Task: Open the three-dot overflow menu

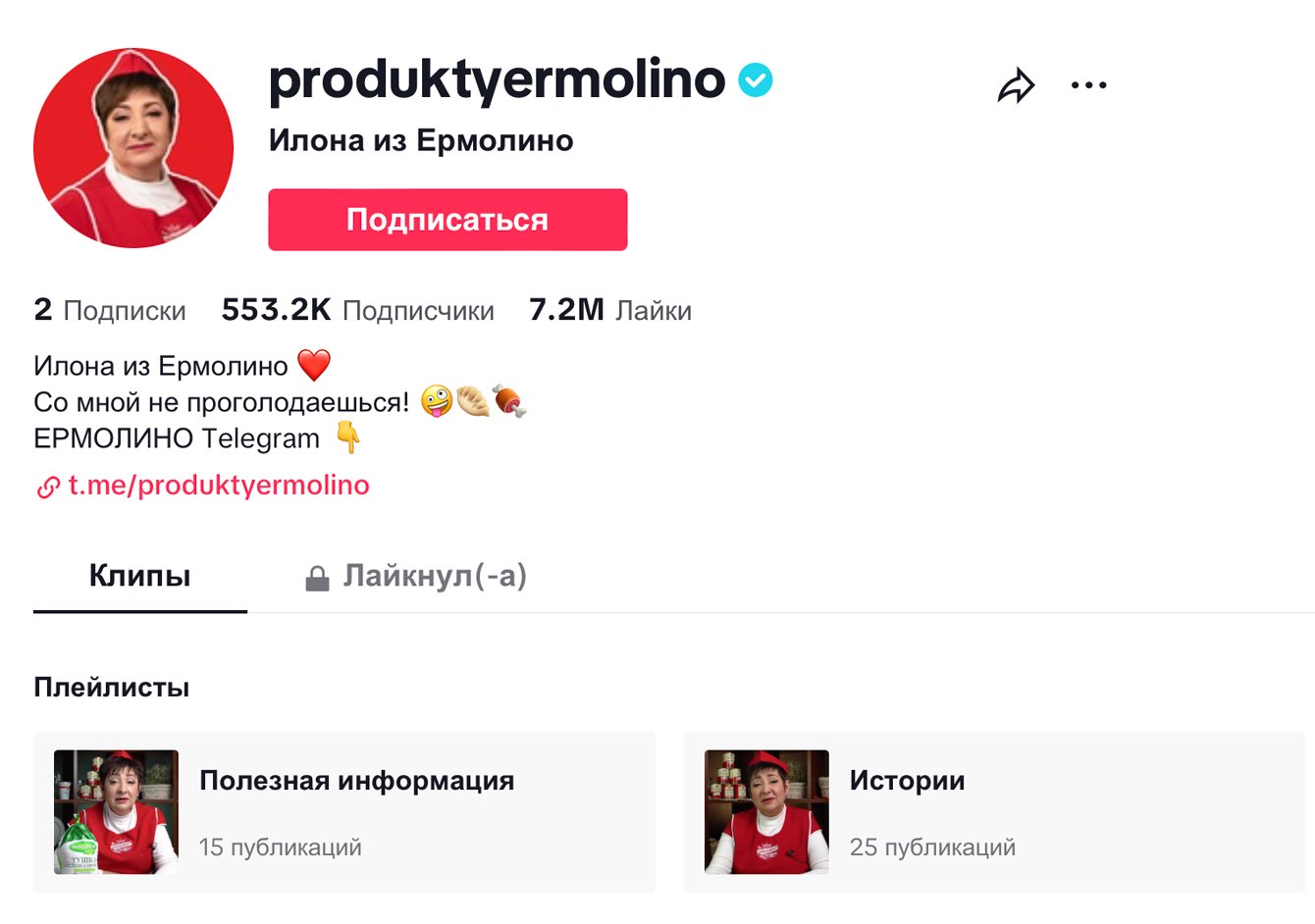Action: coord(1088,86)
